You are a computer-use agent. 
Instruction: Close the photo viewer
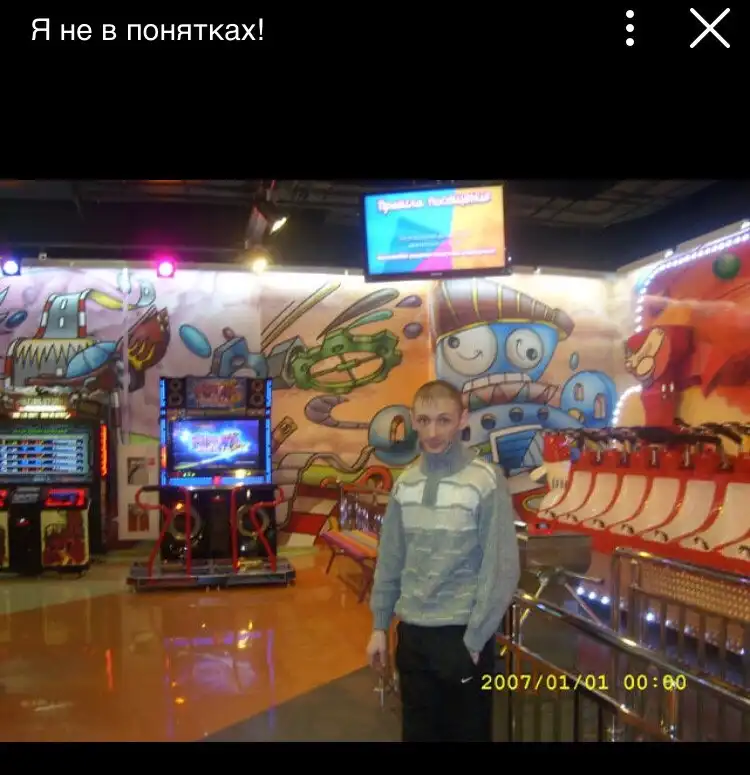click(709, 29)
